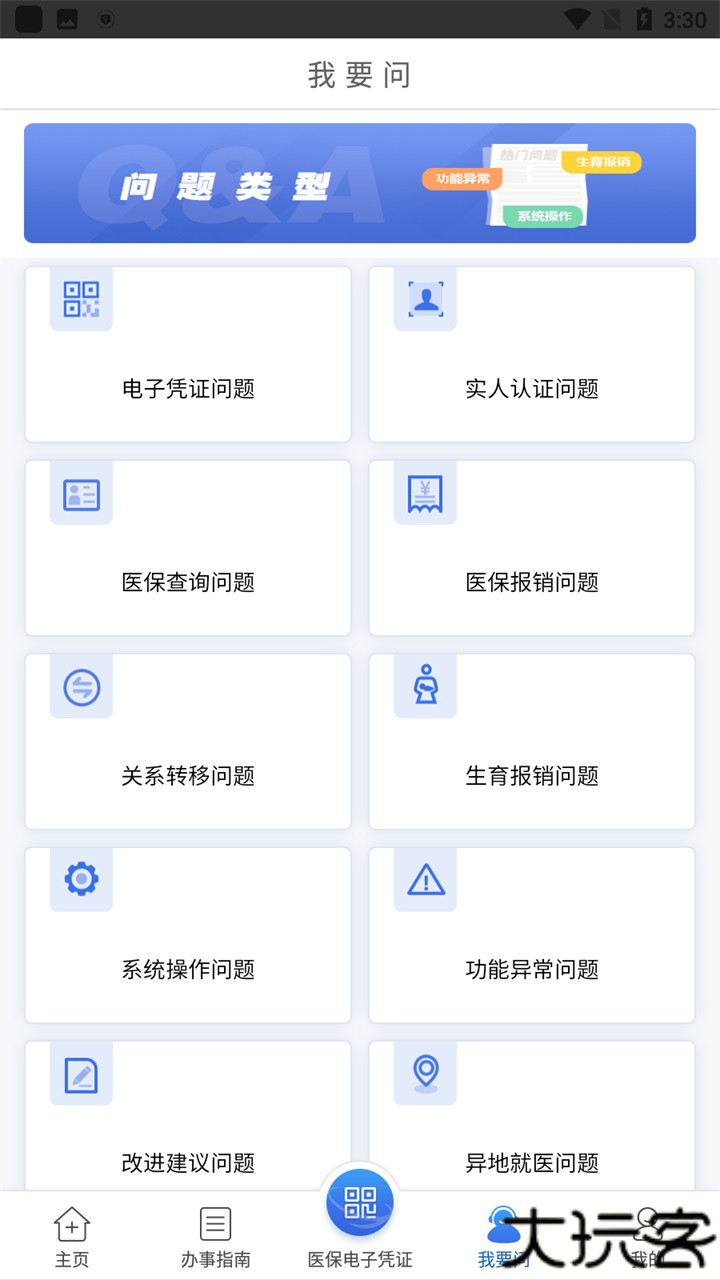Select the receipt icon for 医保报销问题
This screenshot has width=720, height=1280.
[x=425, y=492]
